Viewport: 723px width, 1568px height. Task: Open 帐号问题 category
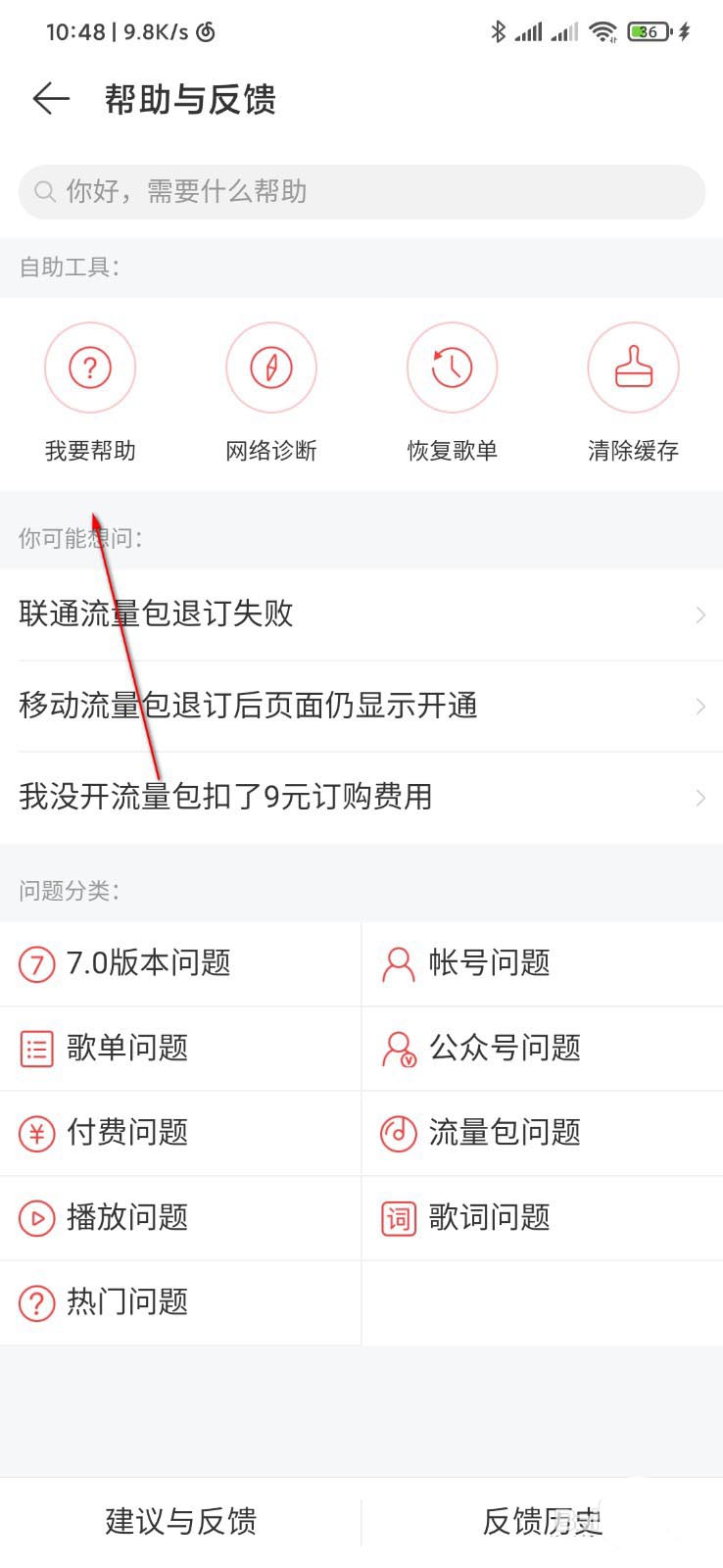click(542, 963)
